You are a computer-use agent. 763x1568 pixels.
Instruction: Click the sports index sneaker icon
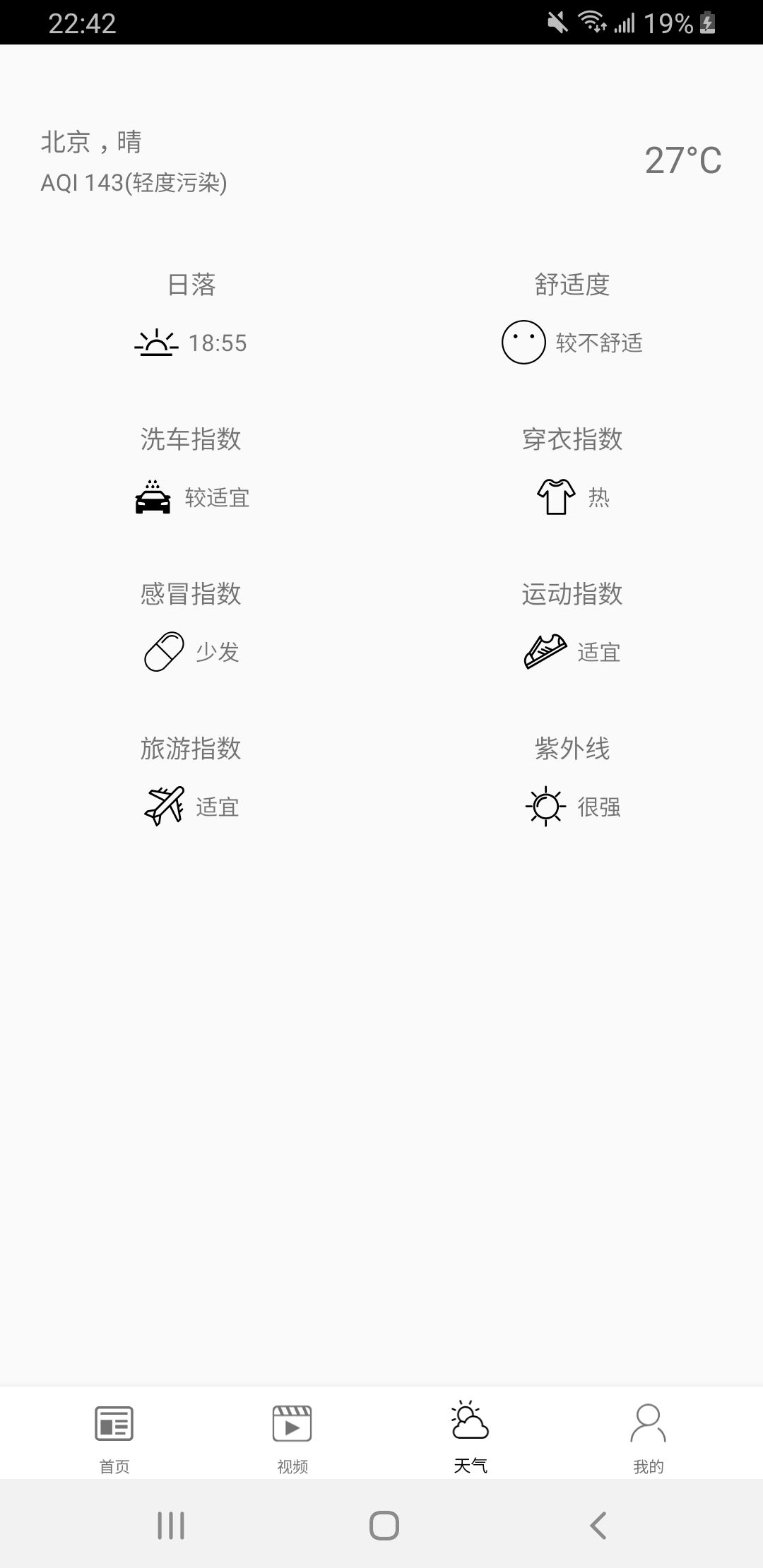(545, 649)
